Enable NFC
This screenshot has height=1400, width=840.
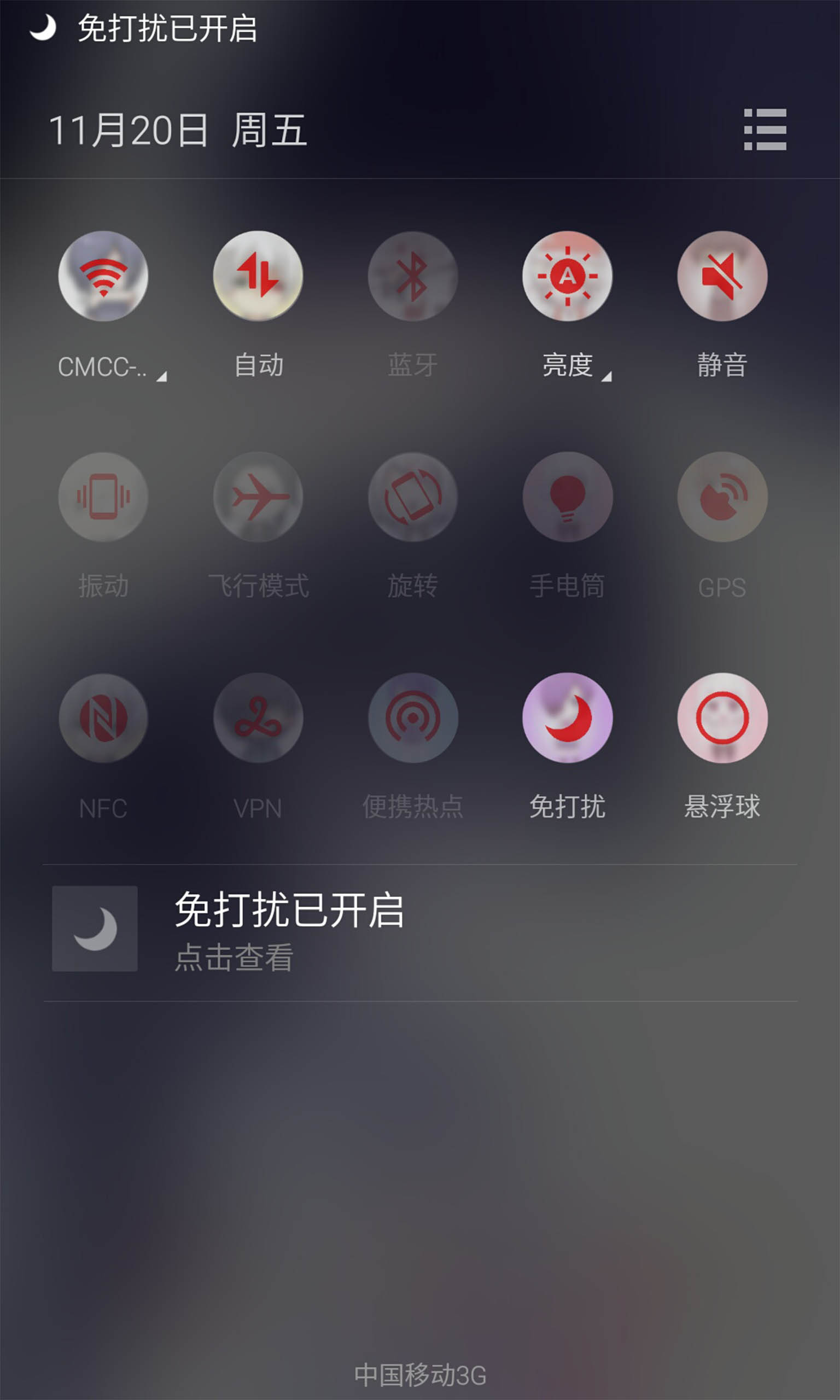point(103,717)
